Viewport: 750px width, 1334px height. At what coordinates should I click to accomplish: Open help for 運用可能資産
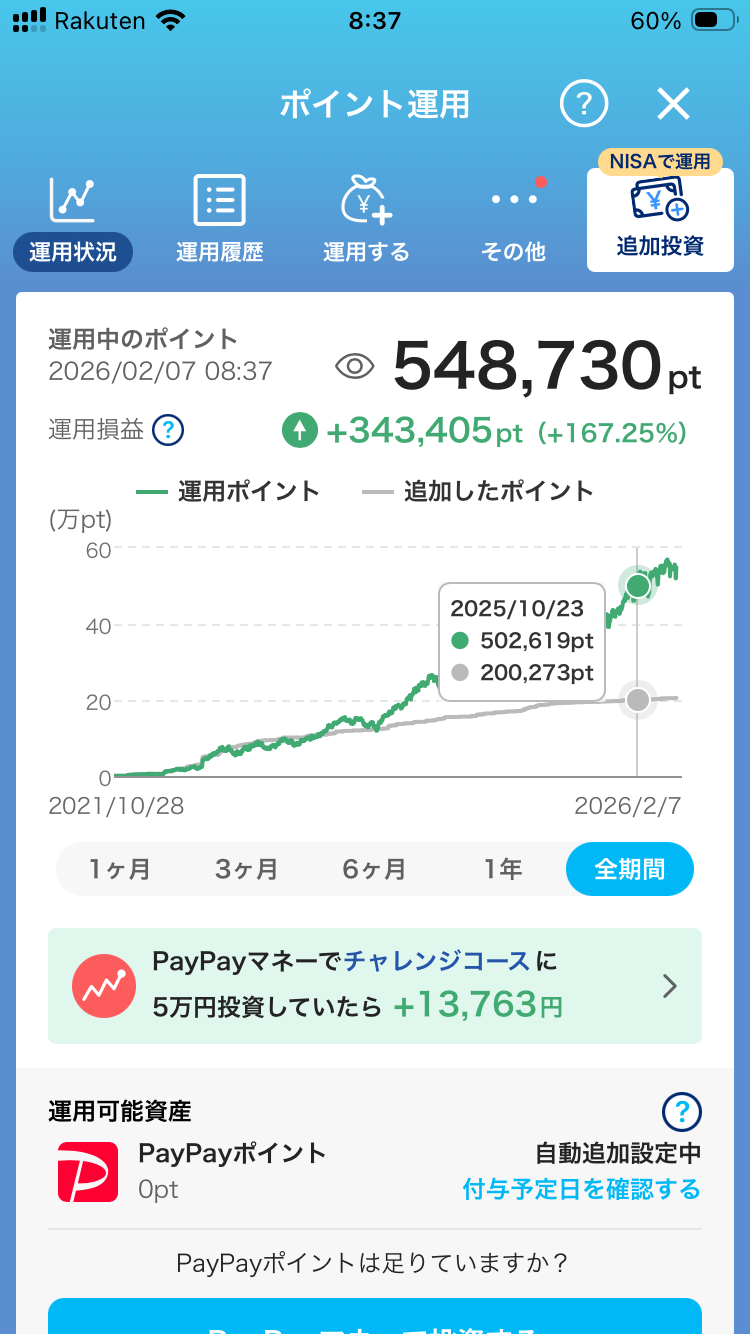click(682, 1111)
